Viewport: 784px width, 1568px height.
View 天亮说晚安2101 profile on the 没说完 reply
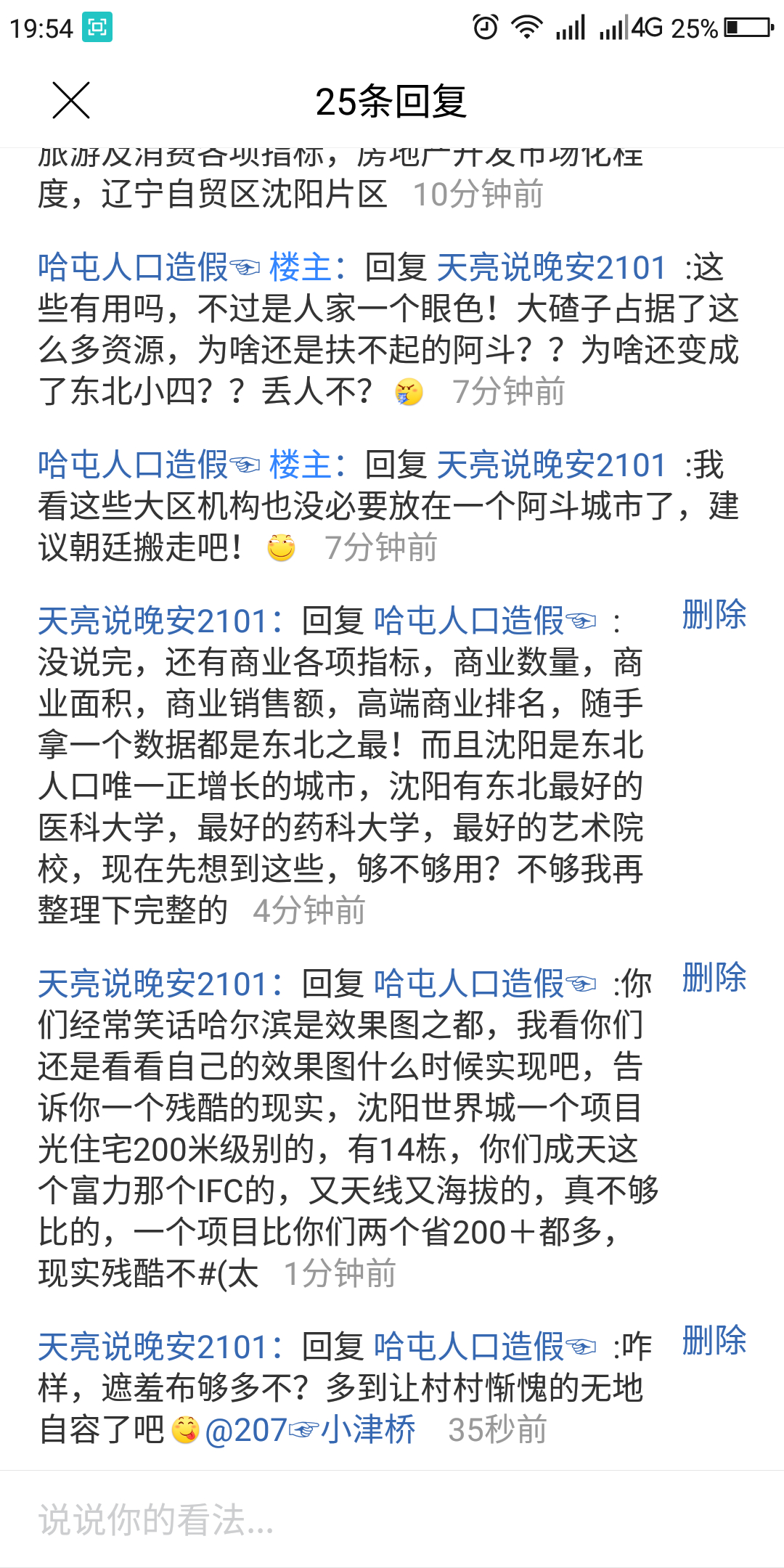(x=154, y=621)
